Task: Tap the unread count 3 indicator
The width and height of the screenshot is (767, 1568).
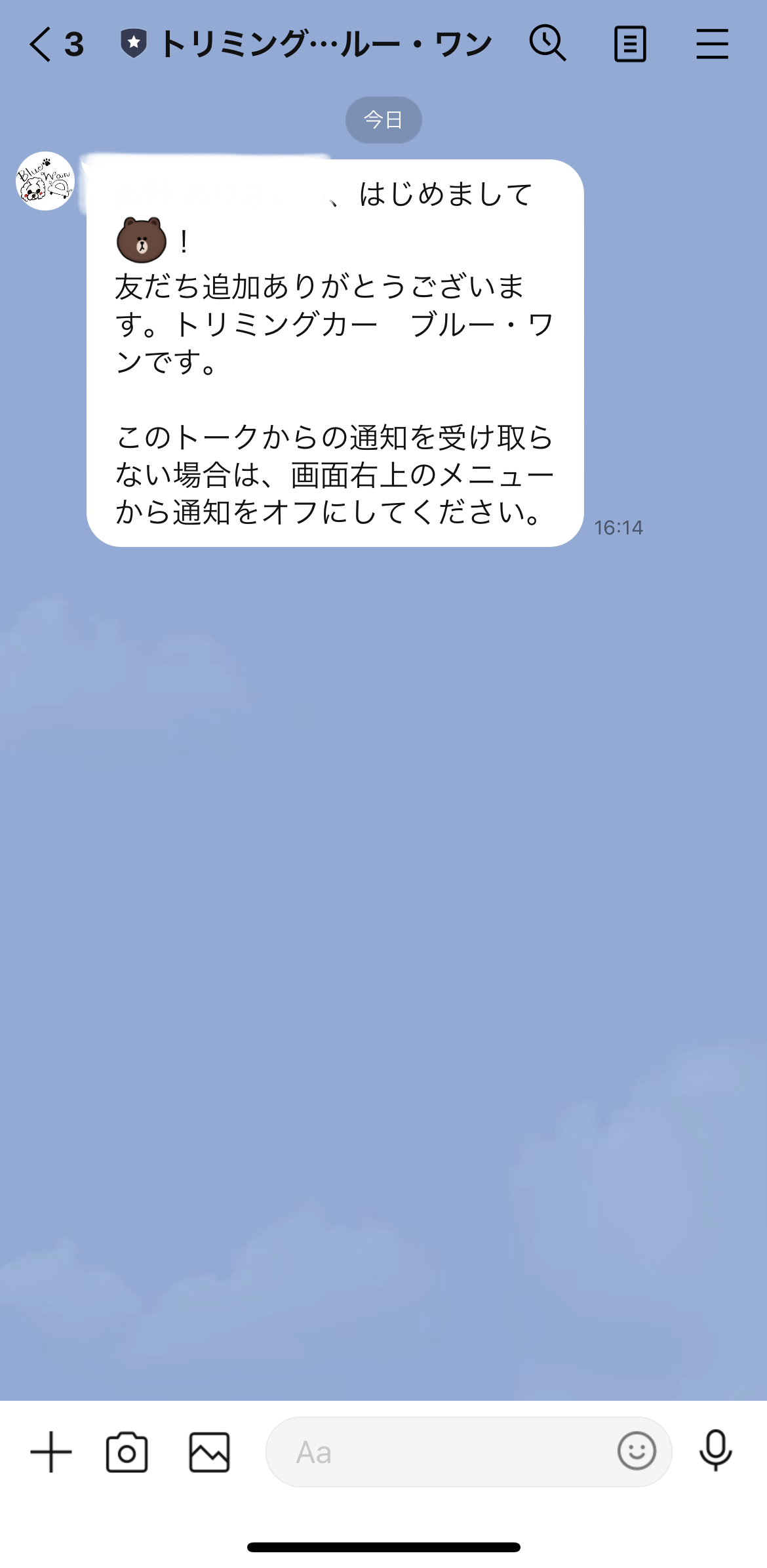Action: point(73,43)
